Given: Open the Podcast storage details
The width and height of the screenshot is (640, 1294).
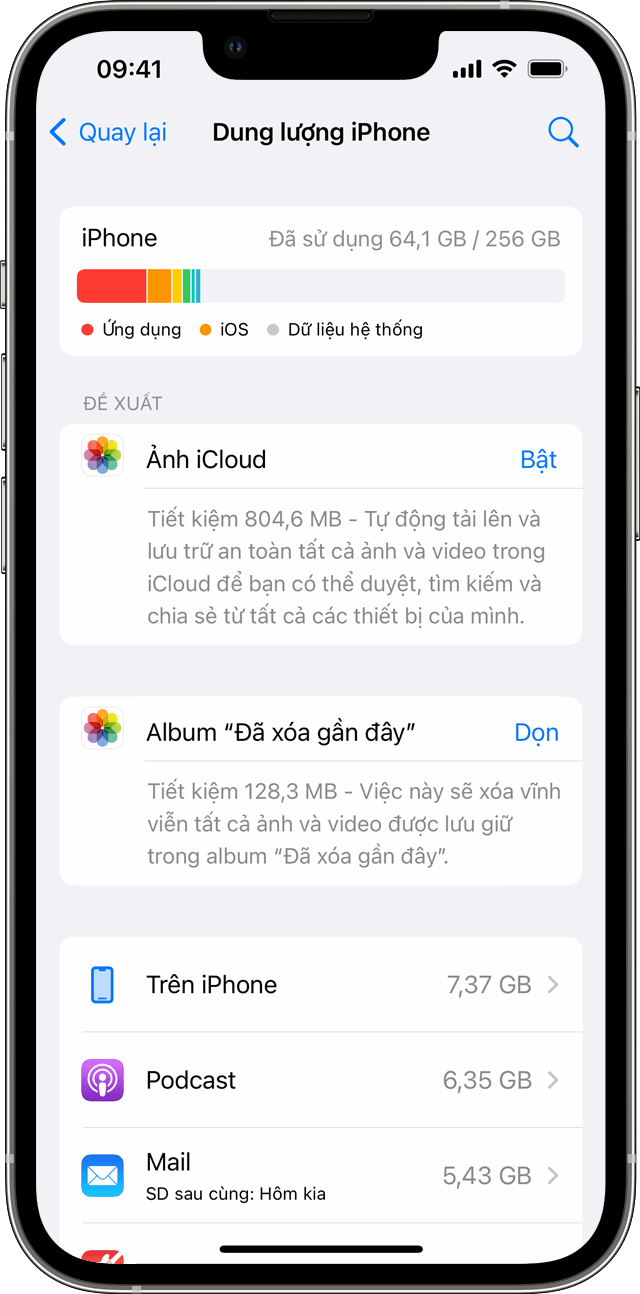Looking at the screenshot, I should [x=320, y=1080].
